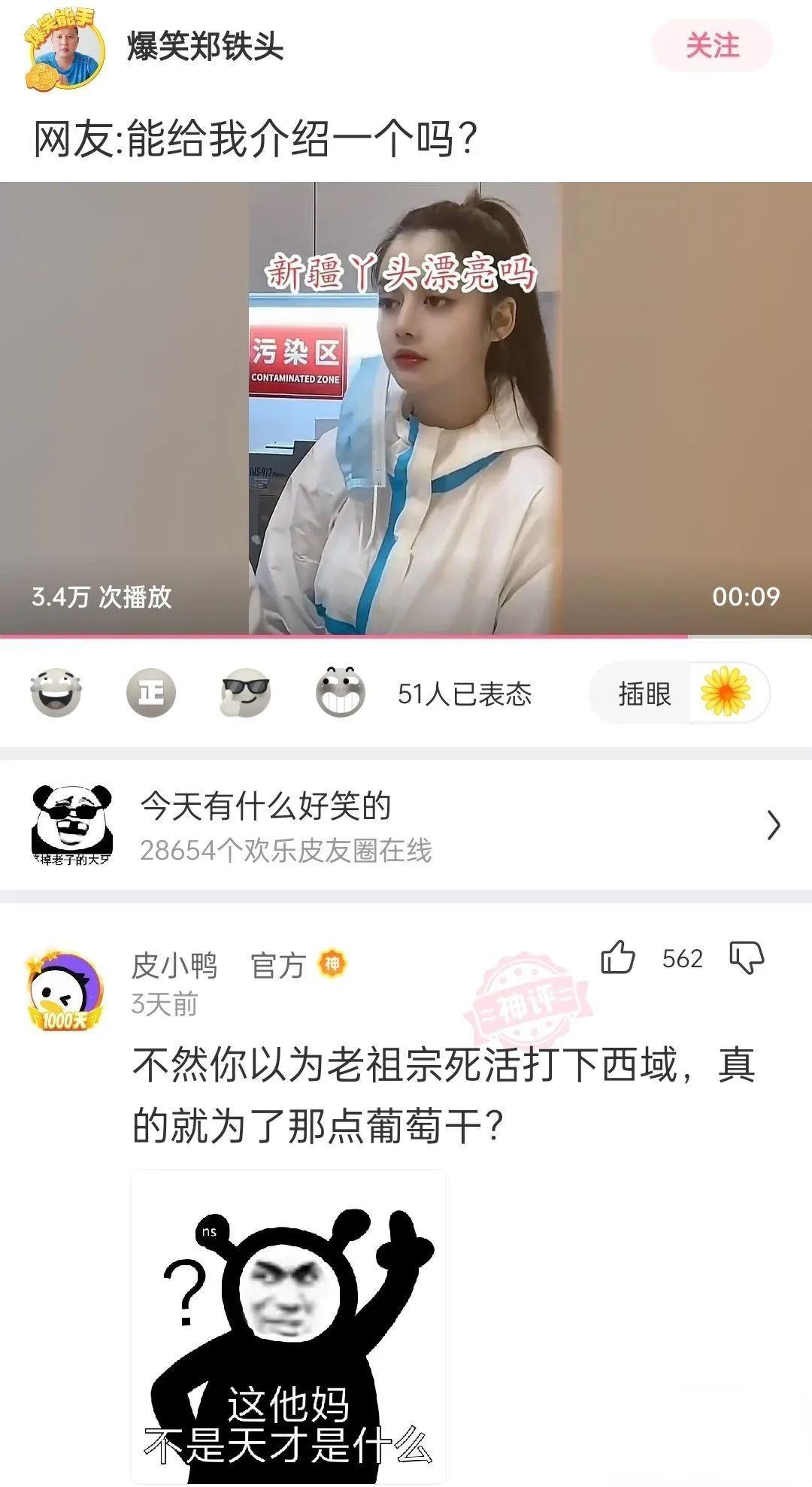Downvote 皮小鸭's comment
This screenshot has width=812, height=1487.
(747, 958)
